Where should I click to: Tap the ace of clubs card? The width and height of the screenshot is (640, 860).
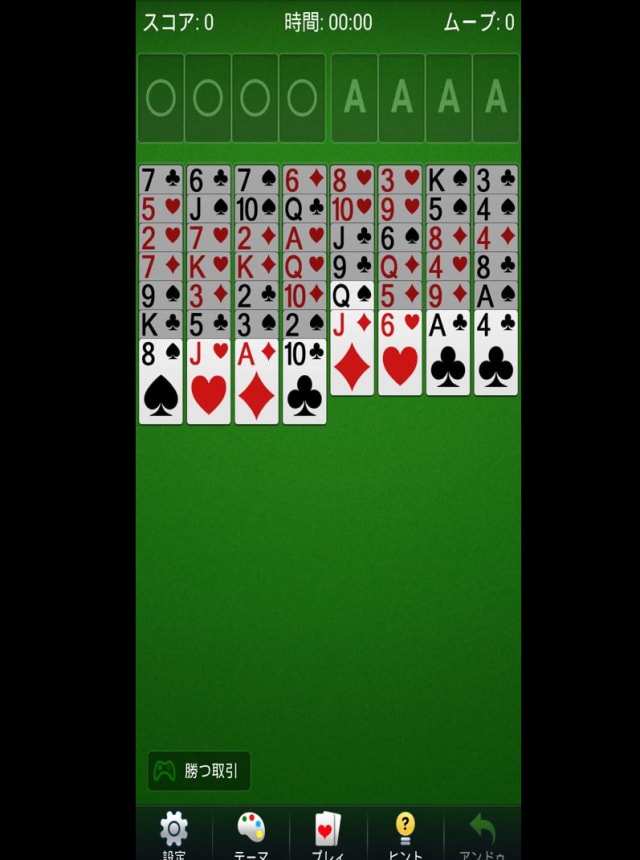tap(448, 357)
